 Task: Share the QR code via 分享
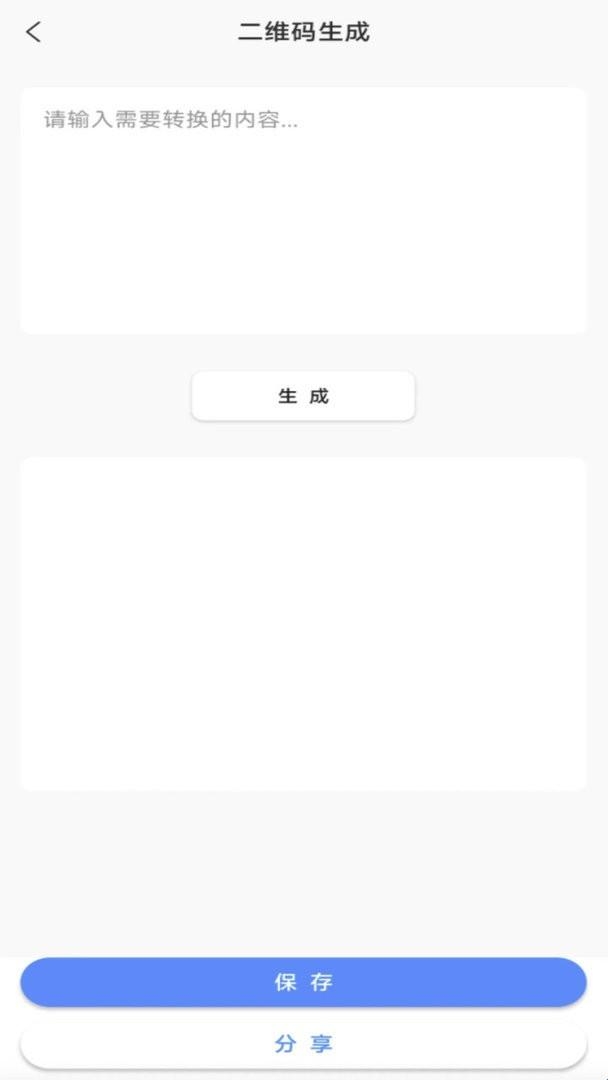click(303, 1044)
